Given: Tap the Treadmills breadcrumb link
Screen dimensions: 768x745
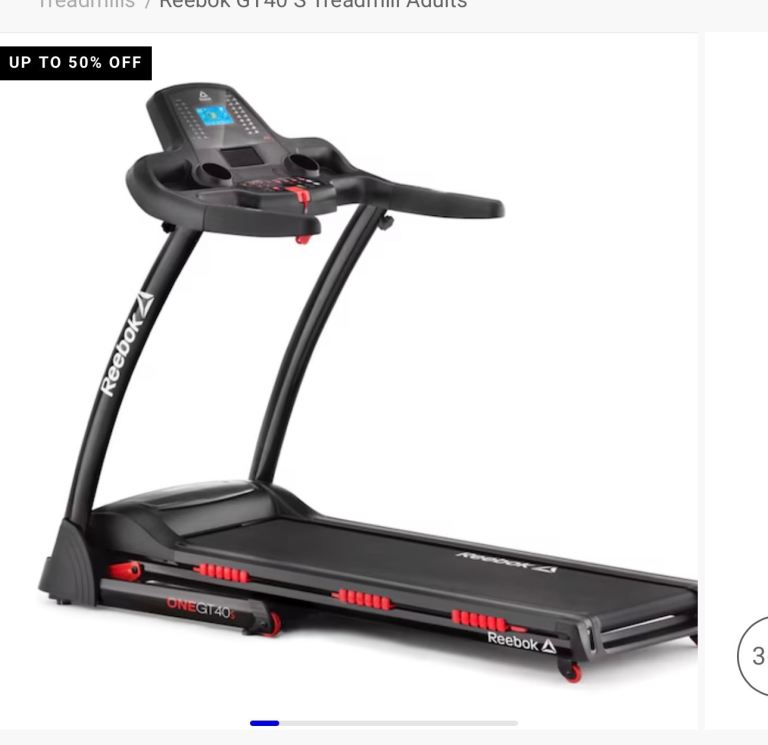Looking at the screenshot, I should click(86, 4).
